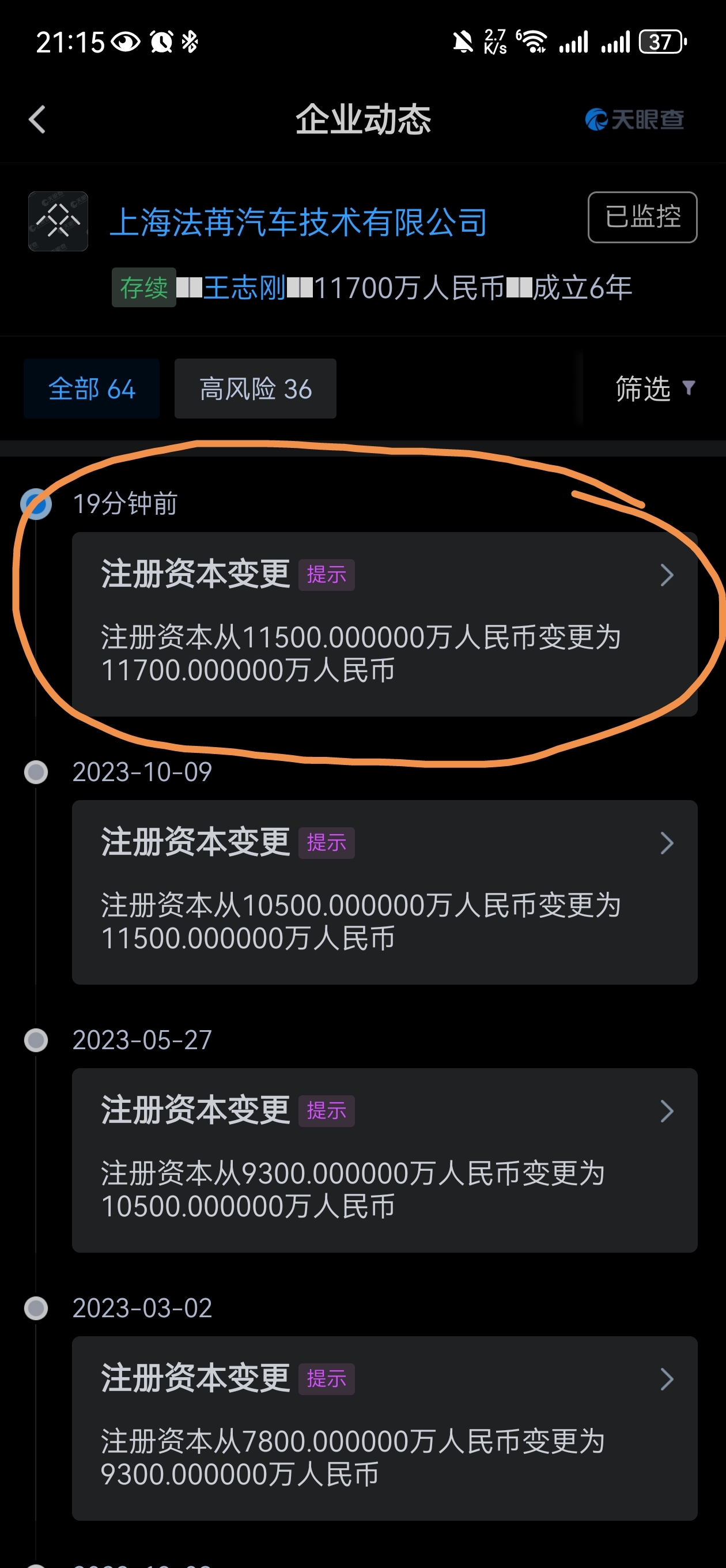Expand the circled 注册资本变更 entry via its chevron
726x1568 pixels.
[668, 575]
